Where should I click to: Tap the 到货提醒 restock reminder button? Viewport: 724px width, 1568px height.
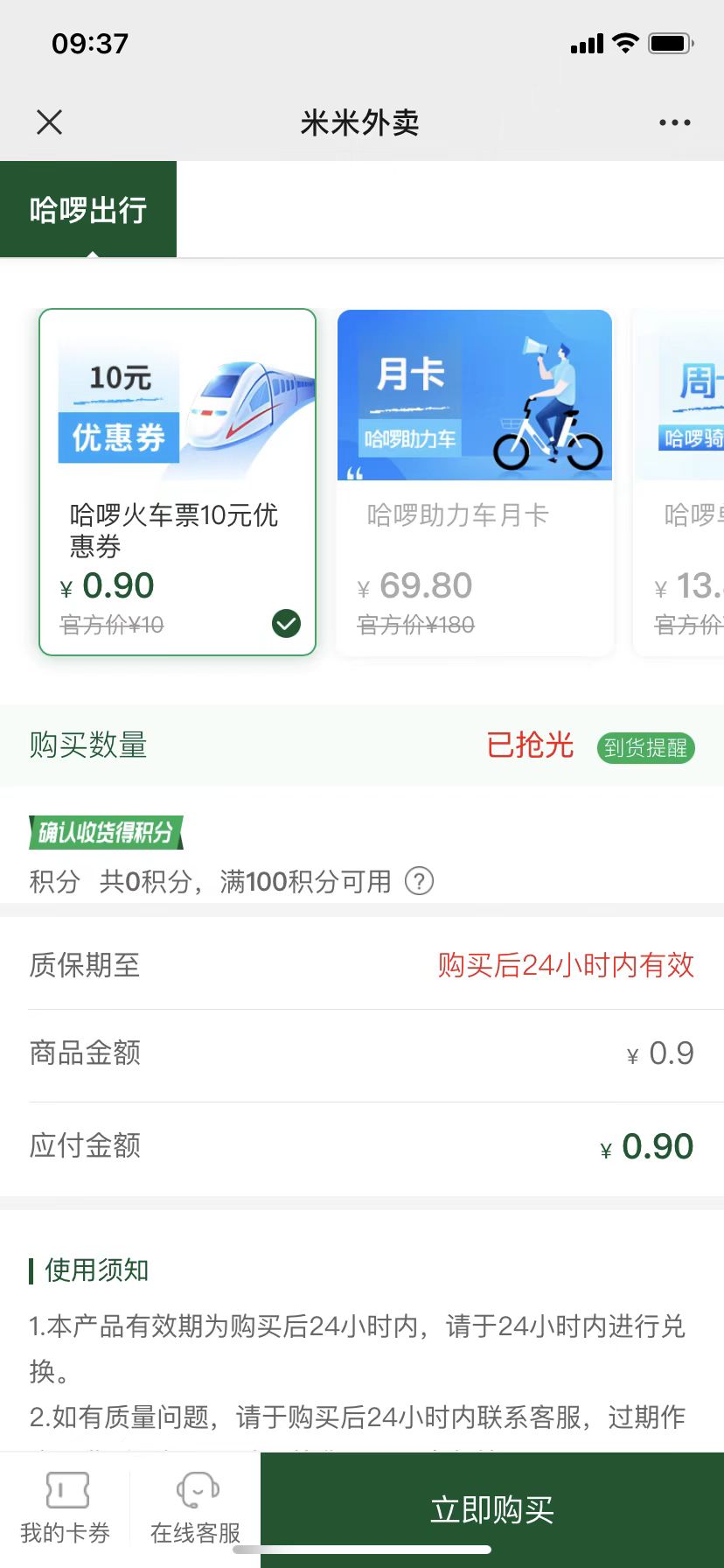pos(645,748)
